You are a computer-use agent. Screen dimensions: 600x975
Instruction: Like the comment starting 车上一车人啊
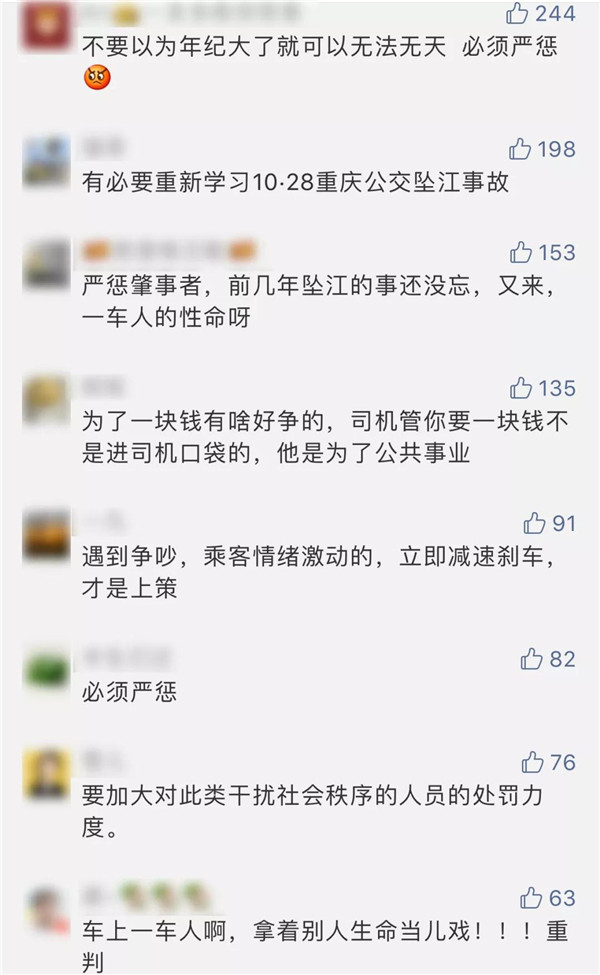pos(531,897)
